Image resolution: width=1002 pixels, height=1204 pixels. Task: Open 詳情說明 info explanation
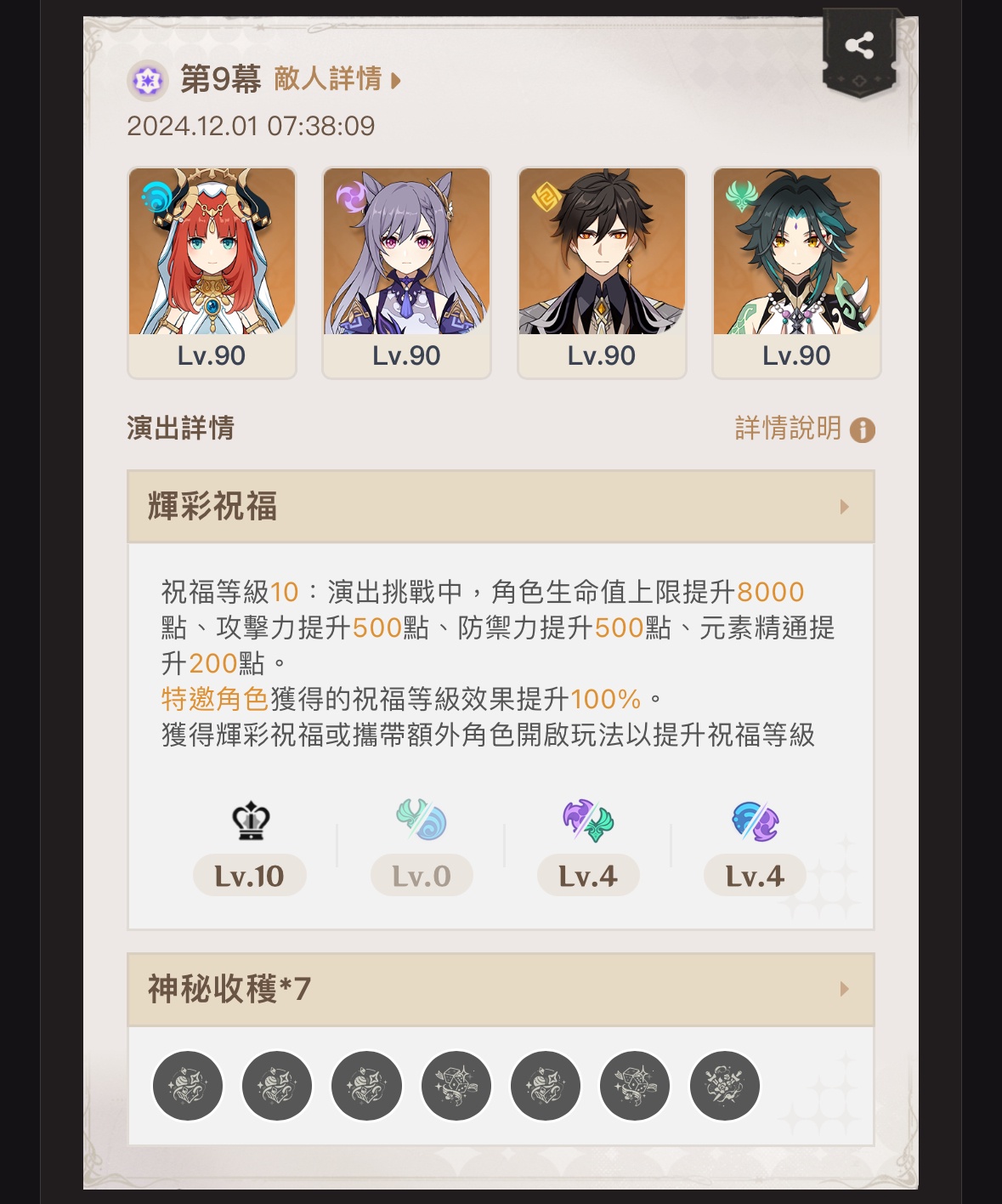pos(804,429)
